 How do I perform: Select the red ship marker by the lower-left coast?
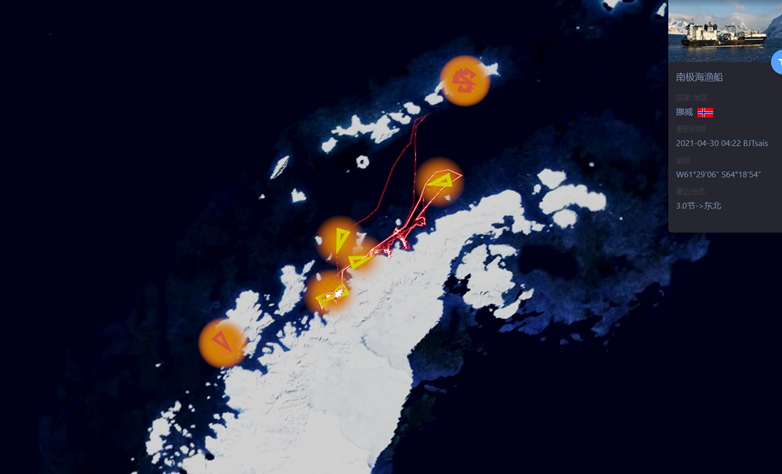222,343
